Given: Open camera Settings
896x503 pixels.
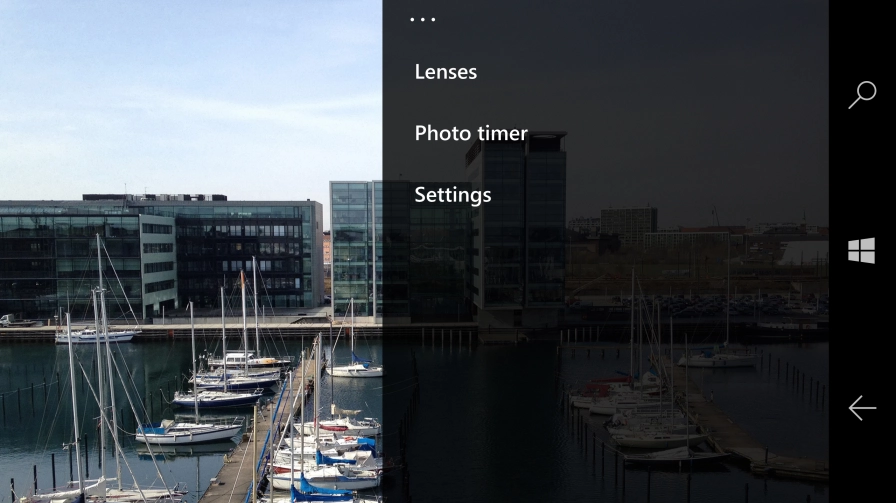Looking at the screenshot, I should (453, 195).
